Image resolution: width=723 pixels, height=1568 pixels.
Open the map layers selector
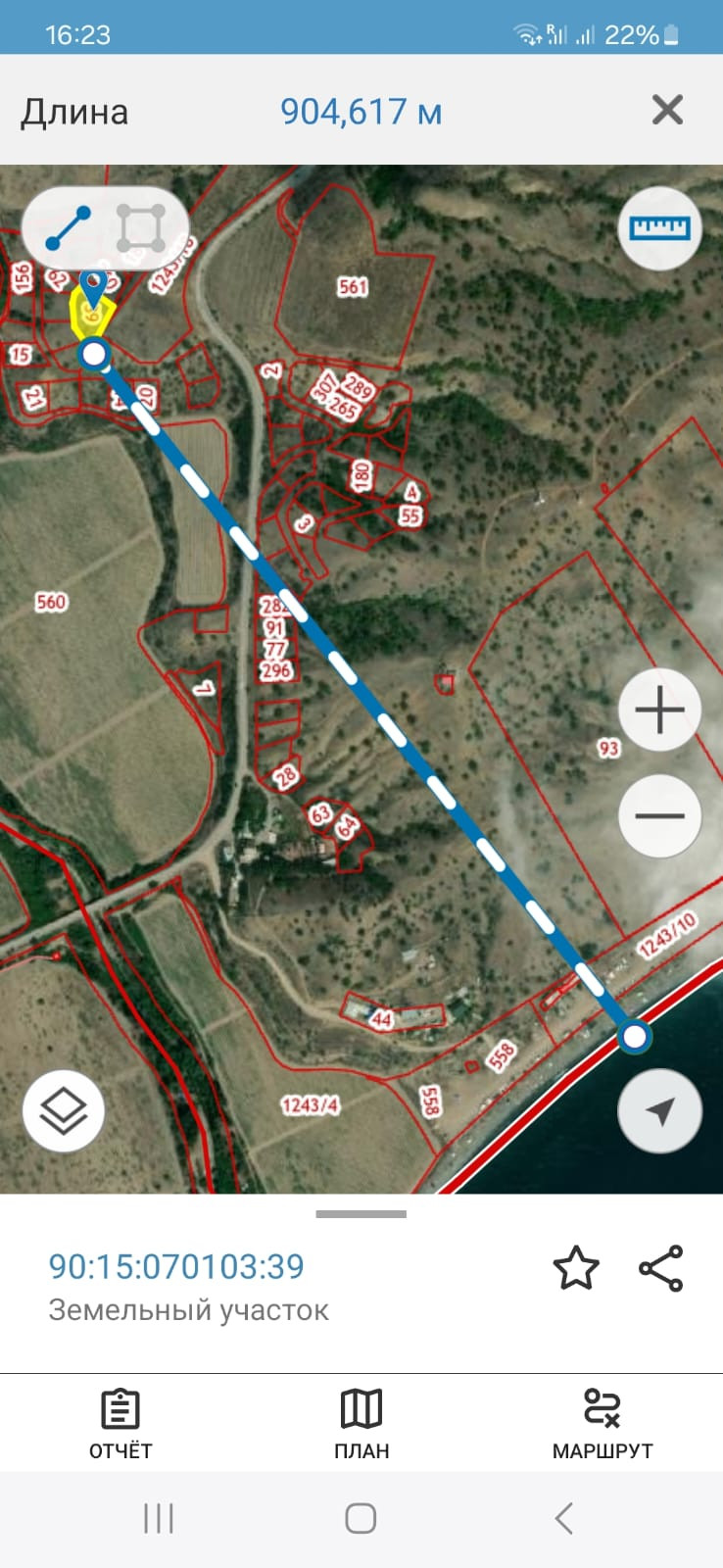(64, 1111)
